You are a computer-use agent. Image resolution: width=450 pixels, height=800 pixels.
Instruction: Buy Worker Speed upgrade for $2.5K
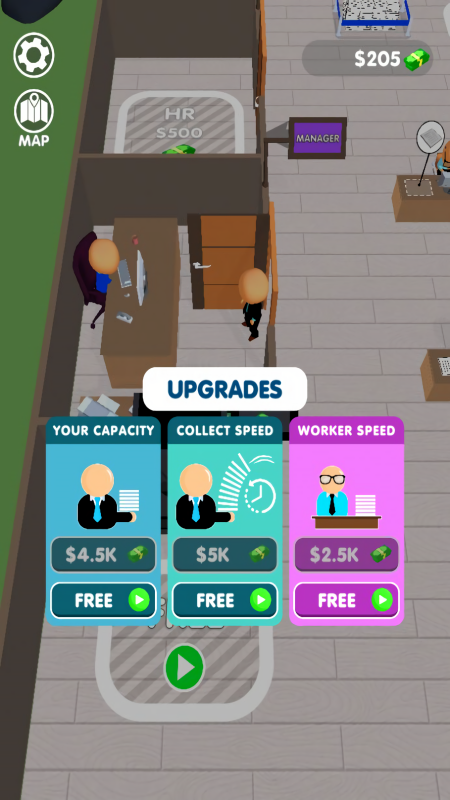(x=346, y=555)
